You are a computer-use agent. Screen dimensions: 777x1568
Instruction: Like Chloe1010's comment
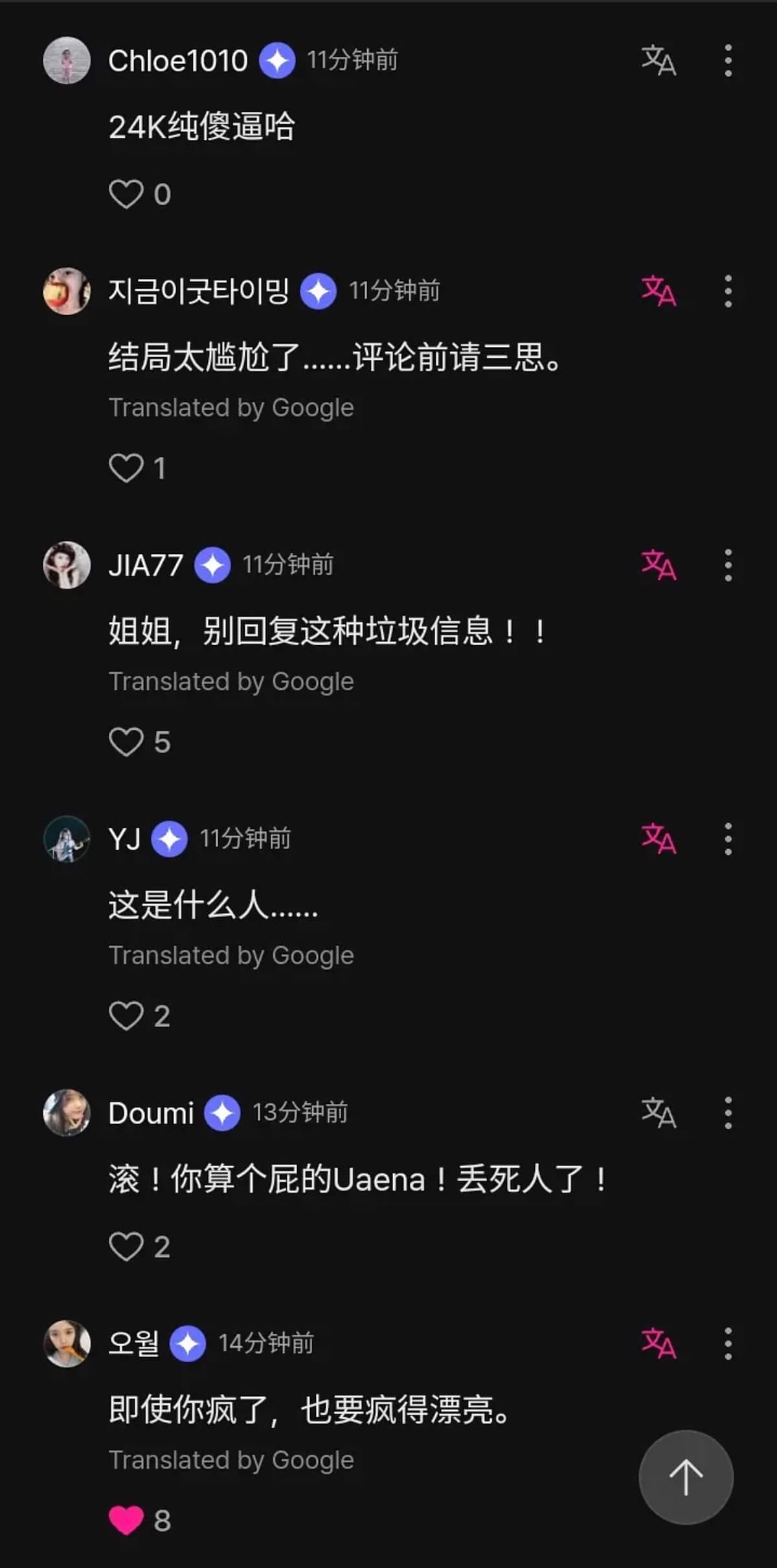[x=126, y=194]
